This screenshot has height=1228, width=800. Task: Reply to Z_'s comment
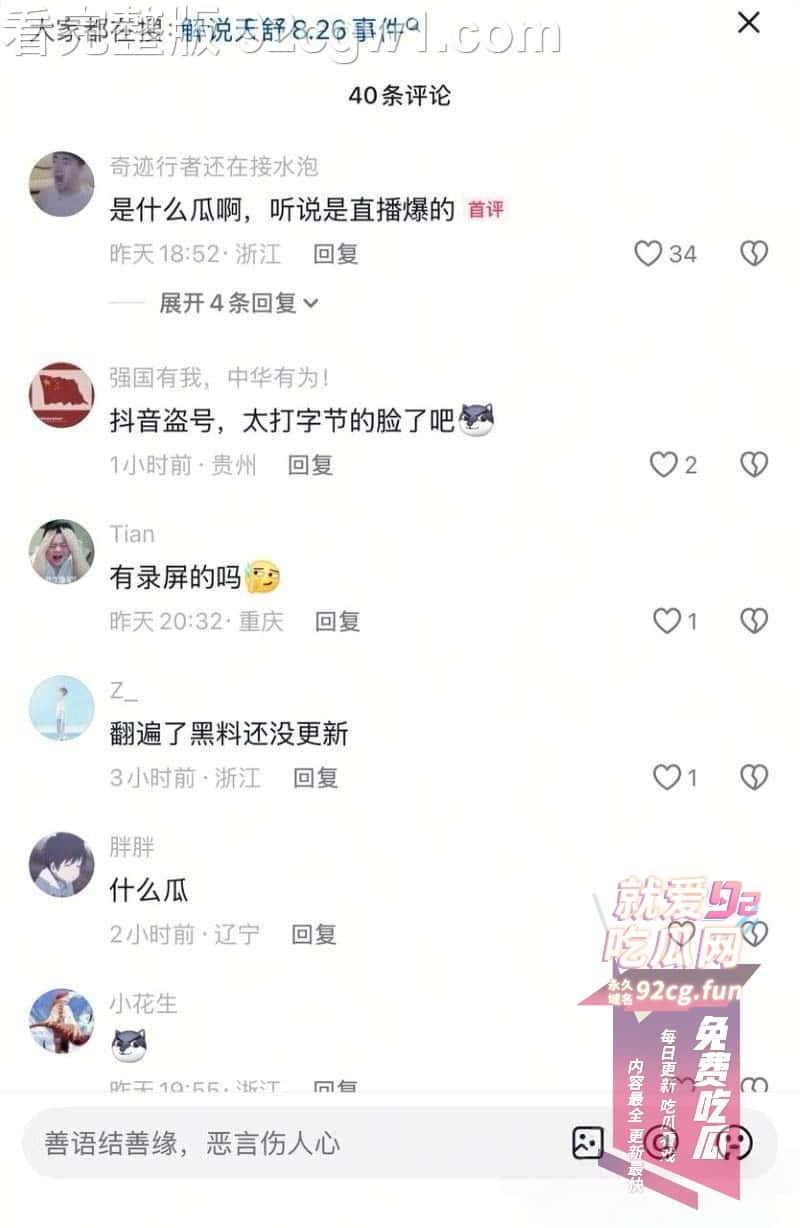pyautogui.click(x=315, y=778)
